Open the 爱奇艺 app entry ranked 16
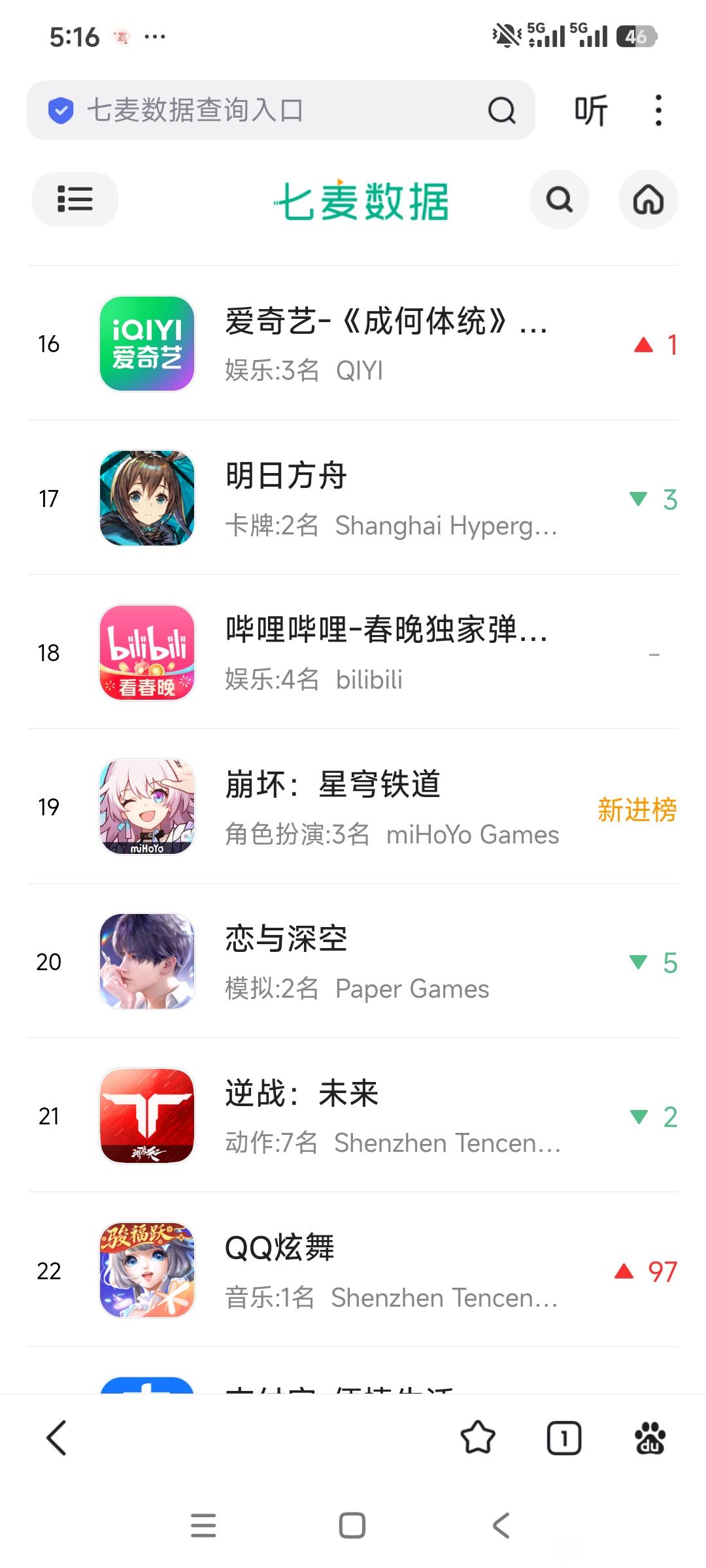Screen dimensions: 706x1568 386,344
